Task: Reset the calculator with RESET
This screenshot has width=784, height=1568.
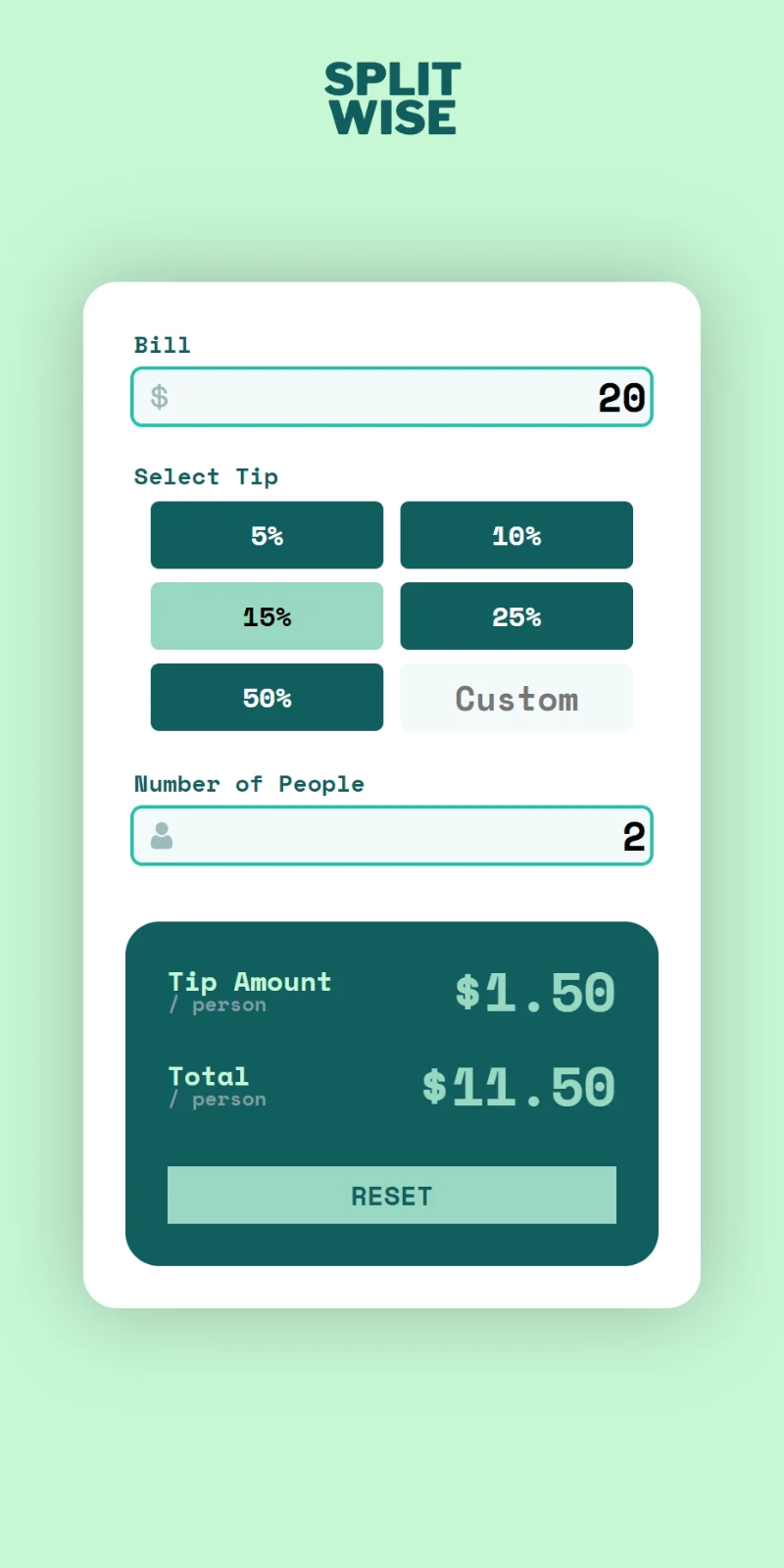Action: click(x=392, y=1196)
